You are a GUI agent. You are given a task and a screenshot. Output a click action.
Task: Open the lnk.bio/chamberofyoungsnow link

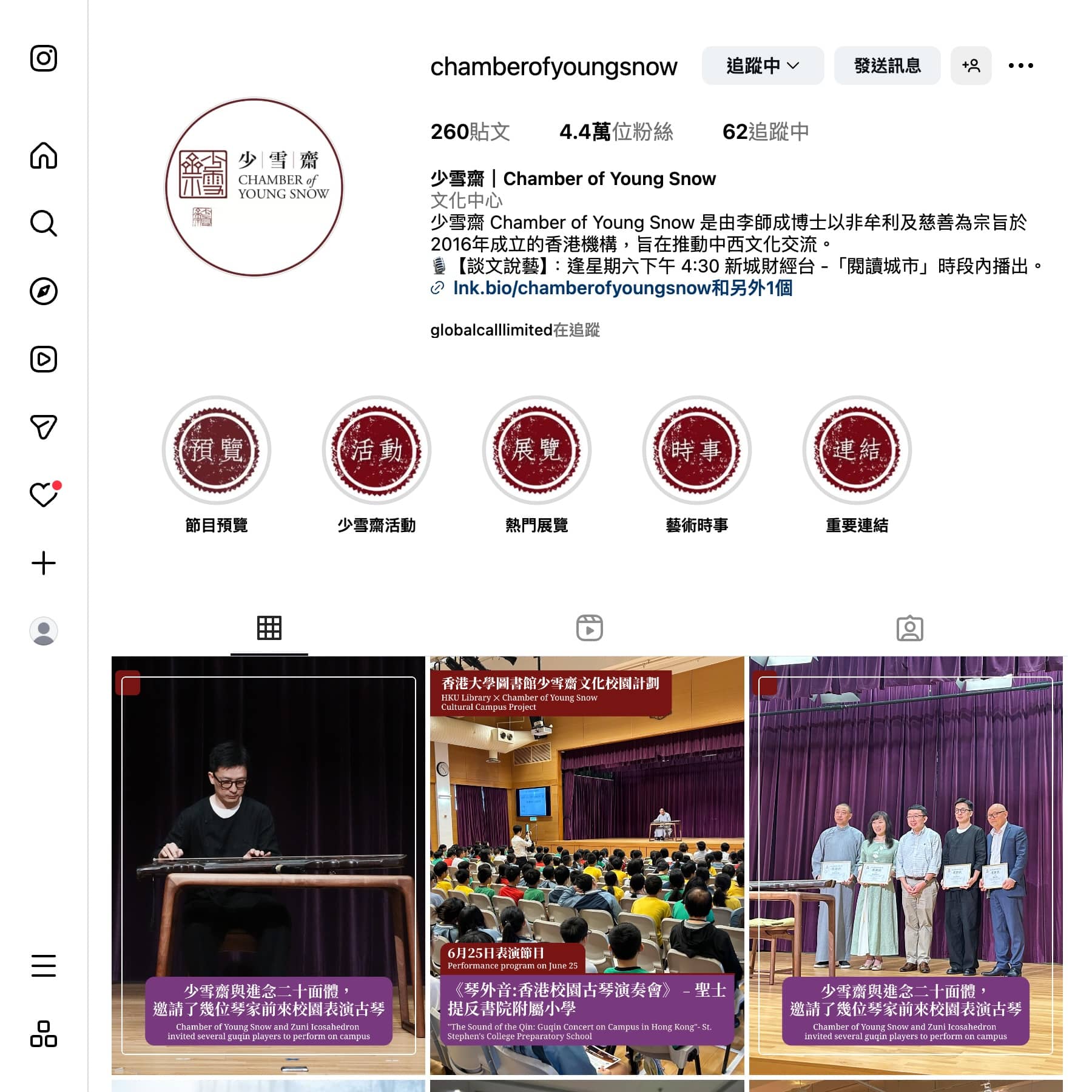coord(622,288)
